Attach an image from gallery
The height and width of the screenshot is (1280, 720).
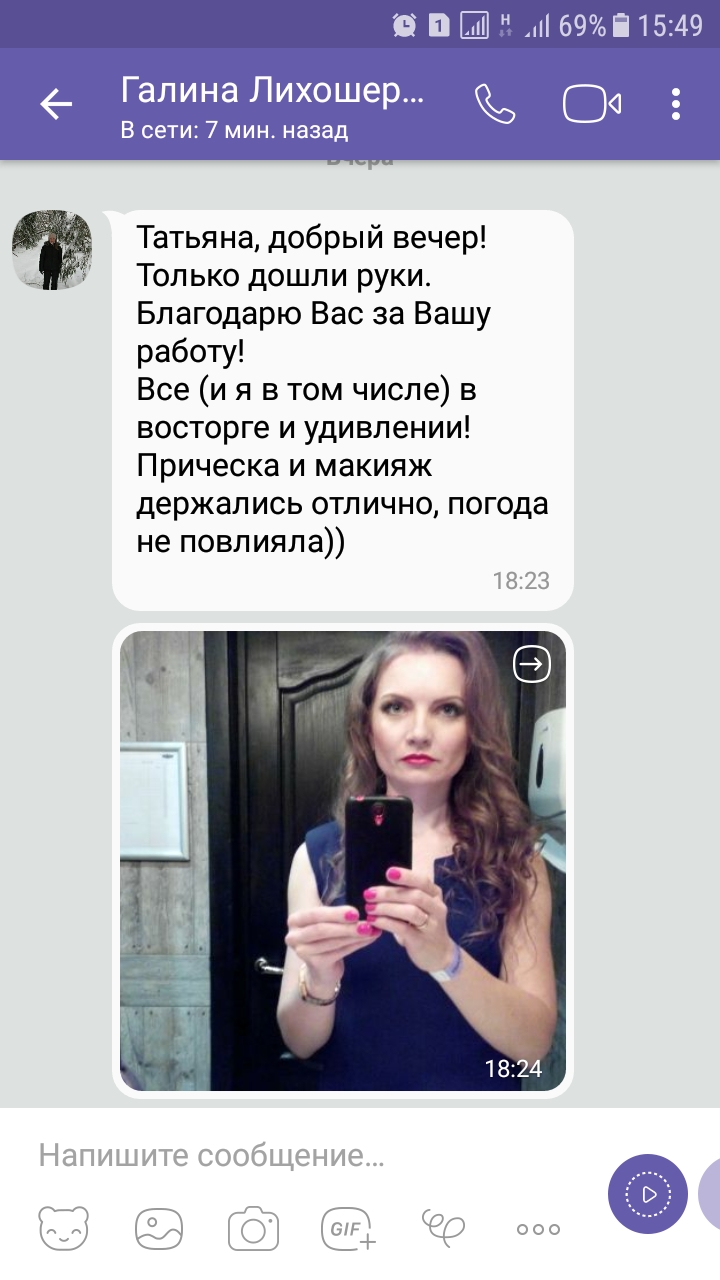(158, 1228)
